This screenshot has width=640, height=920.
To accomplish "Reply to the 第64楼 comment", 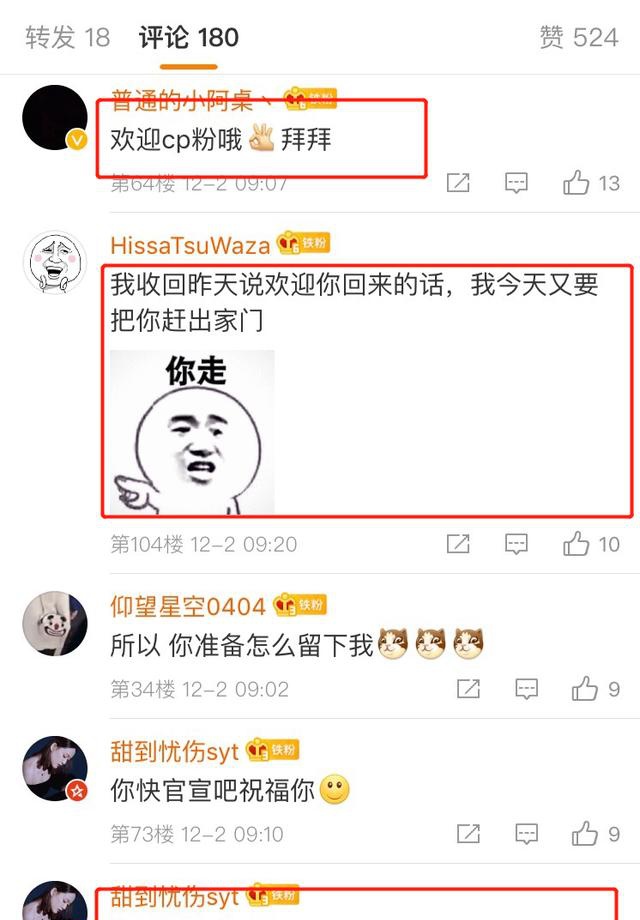I will (516, 183).
